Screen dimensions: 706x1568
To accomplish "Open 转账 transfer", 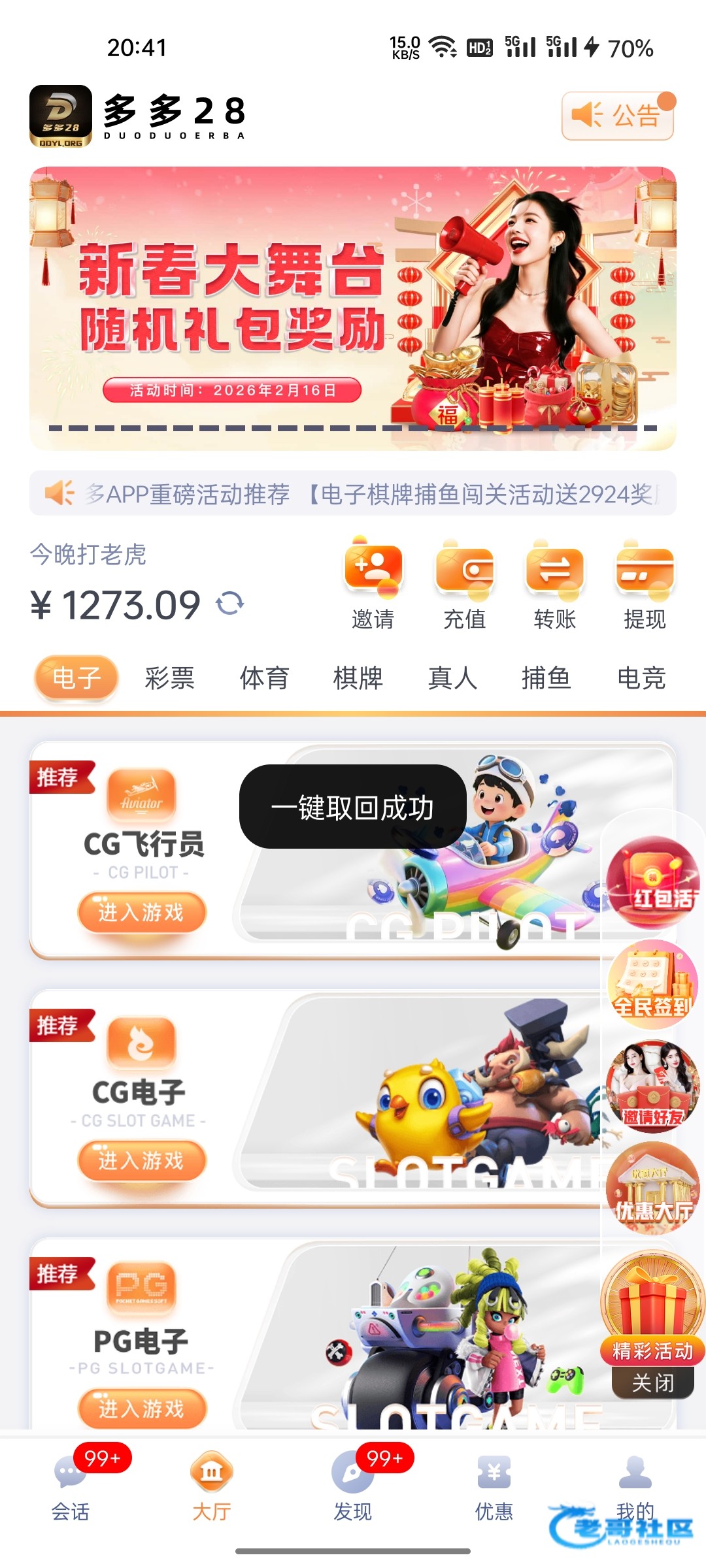I will (554, 583).
